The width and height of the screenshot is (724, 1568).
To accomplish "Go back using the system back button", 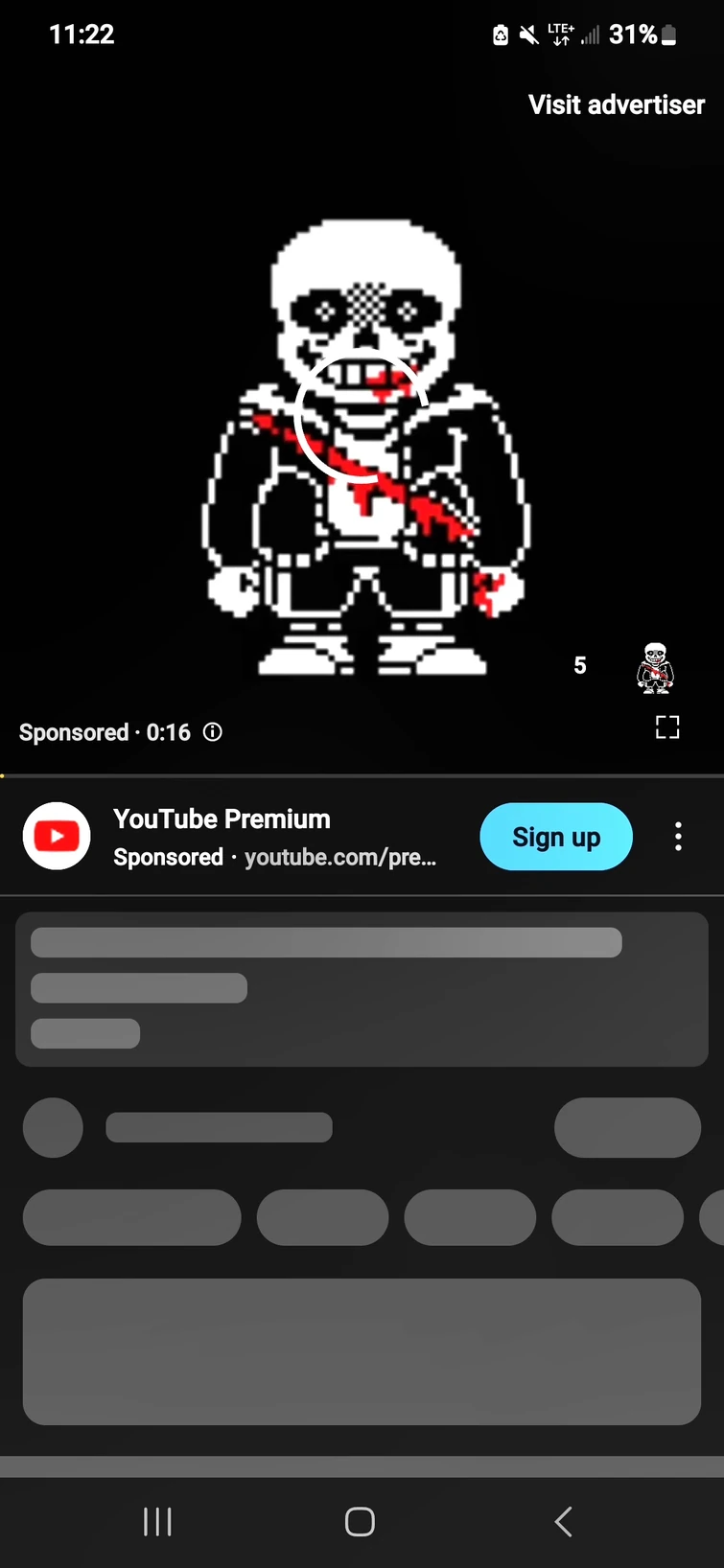I will point(563,1521).
